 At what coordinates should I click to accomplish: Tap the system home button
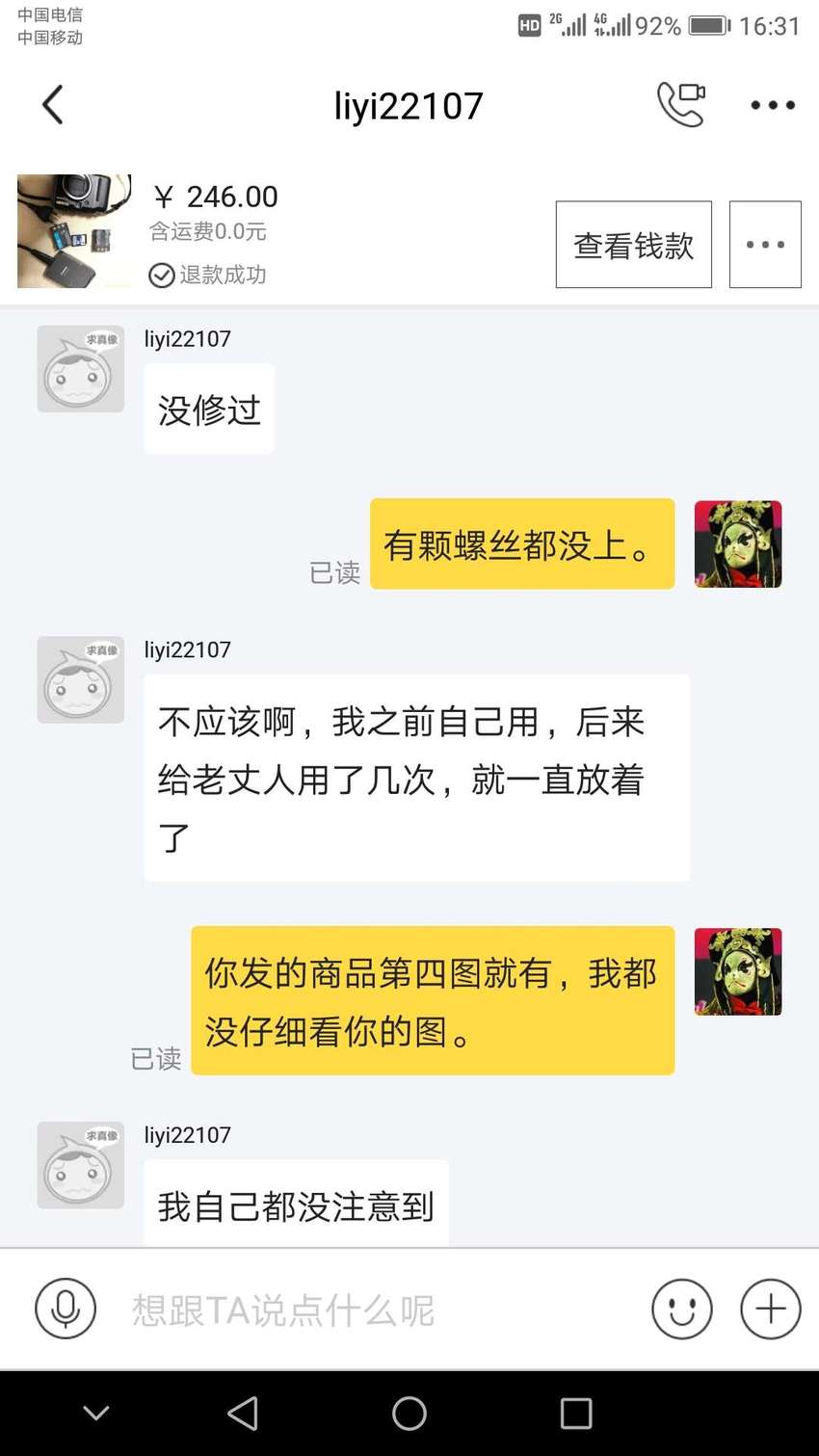409,1414
